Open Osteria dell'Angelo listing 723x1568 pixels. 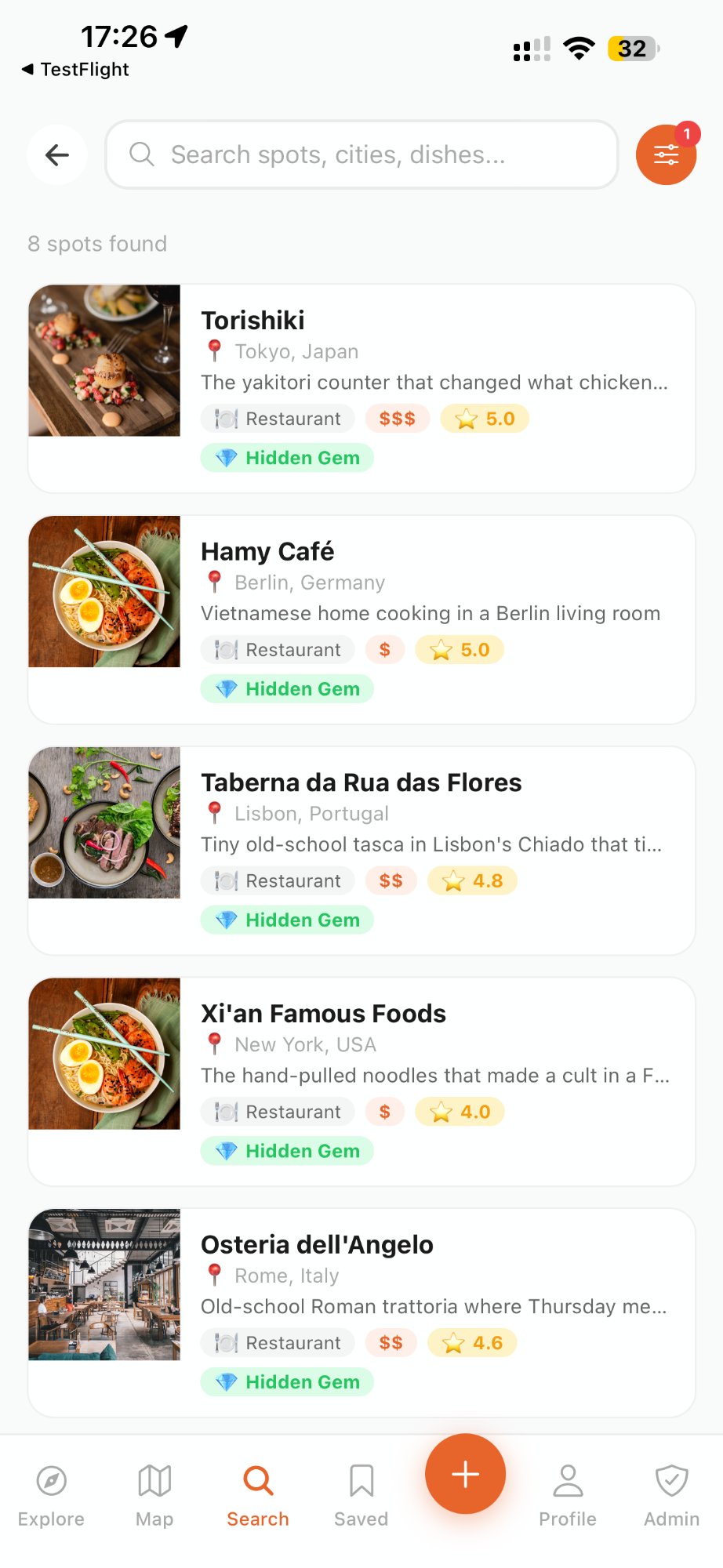click(361, 1312)
